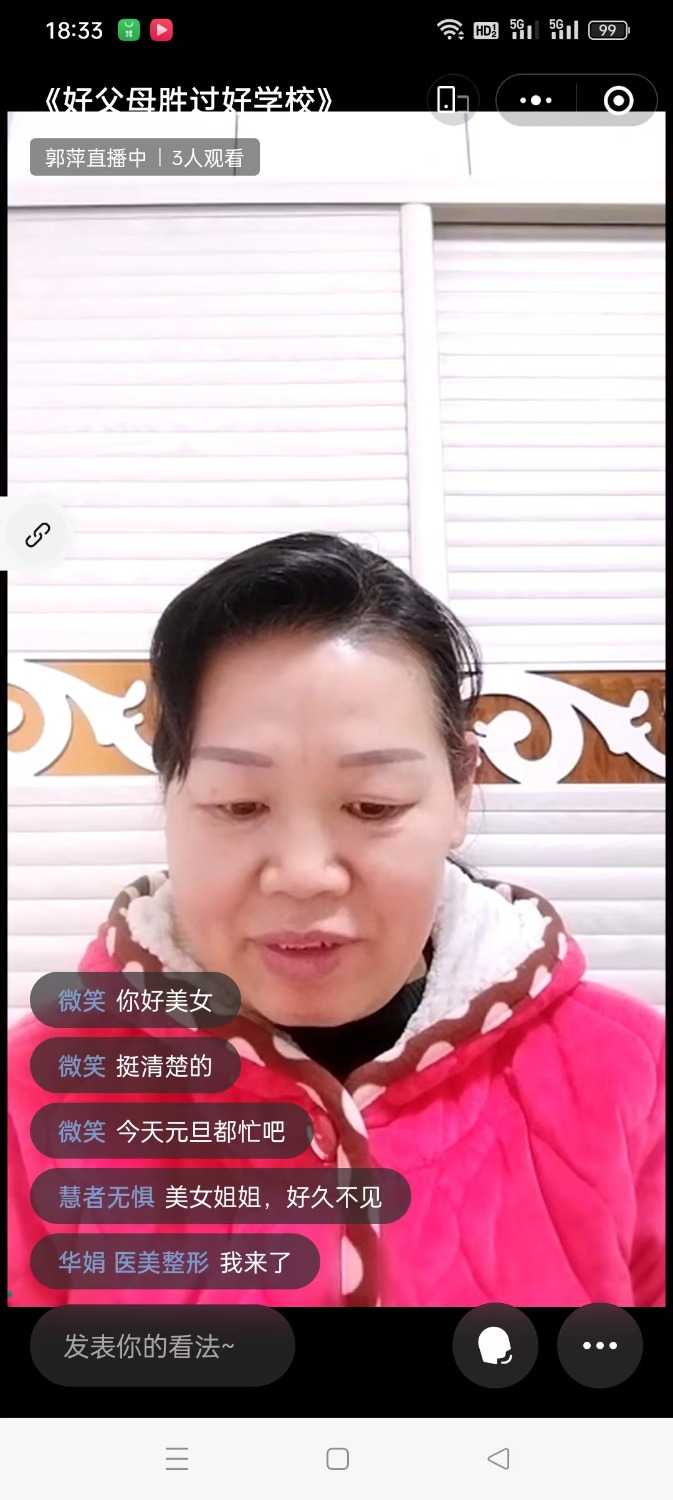
Task: Open the customer service headset icon
Action: (495, 1346)
